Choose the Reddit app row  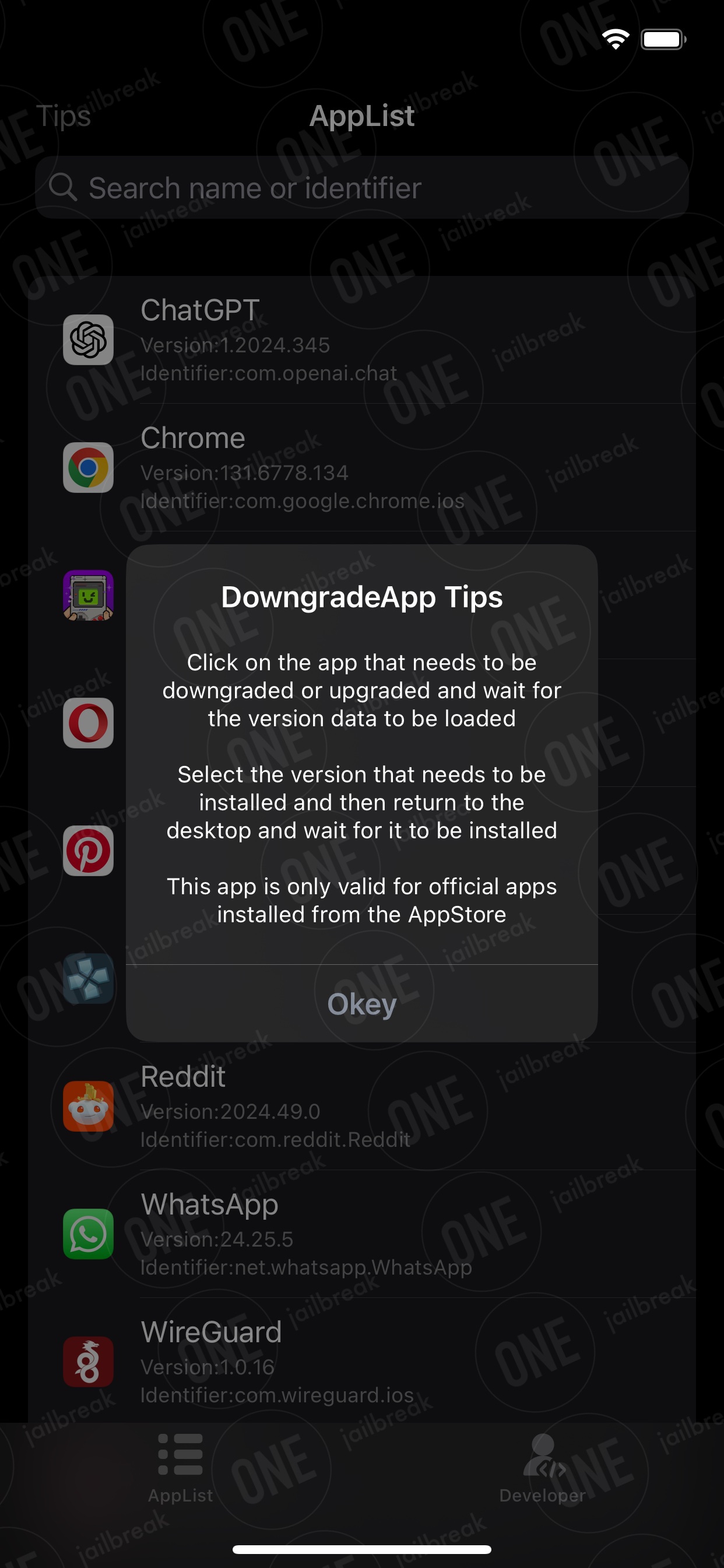click(x=362, y=1107)
